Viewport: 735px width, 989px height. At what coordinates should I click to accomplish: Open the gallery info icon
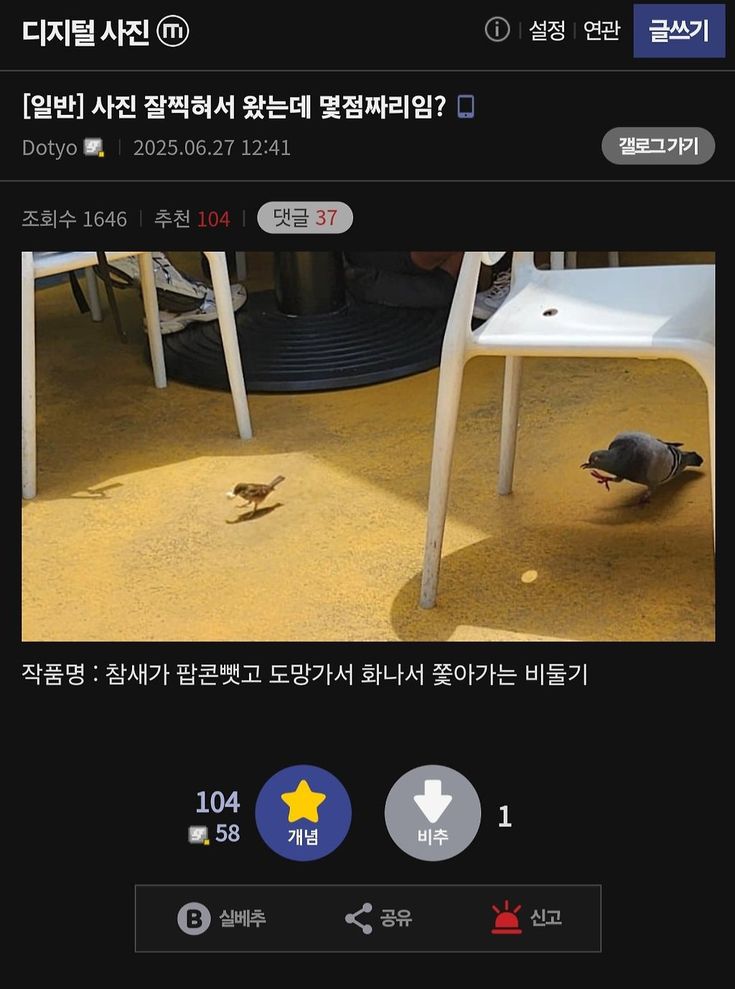(x=497, y=30)
